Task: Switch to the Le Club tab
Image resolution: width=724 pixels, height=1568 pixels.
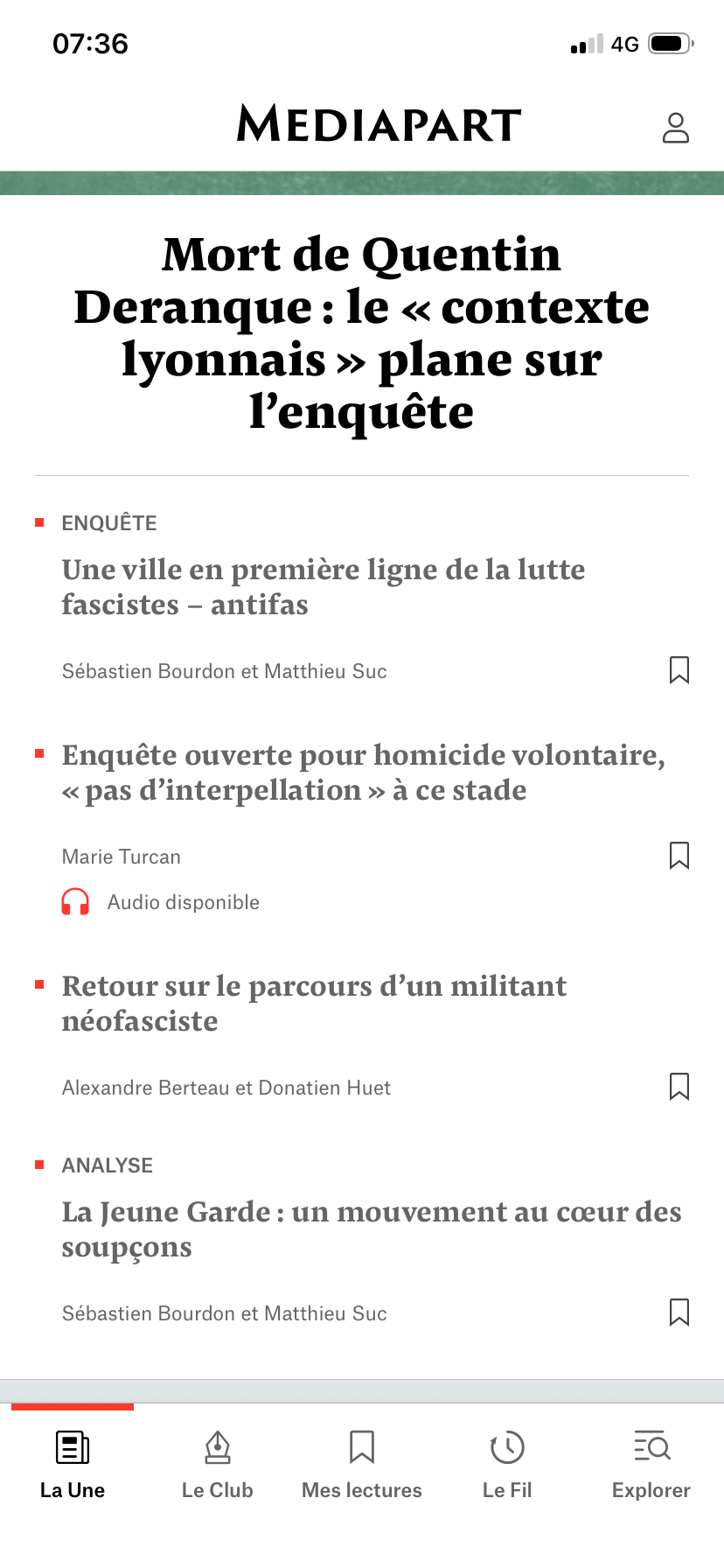Action: [217, 1465]
